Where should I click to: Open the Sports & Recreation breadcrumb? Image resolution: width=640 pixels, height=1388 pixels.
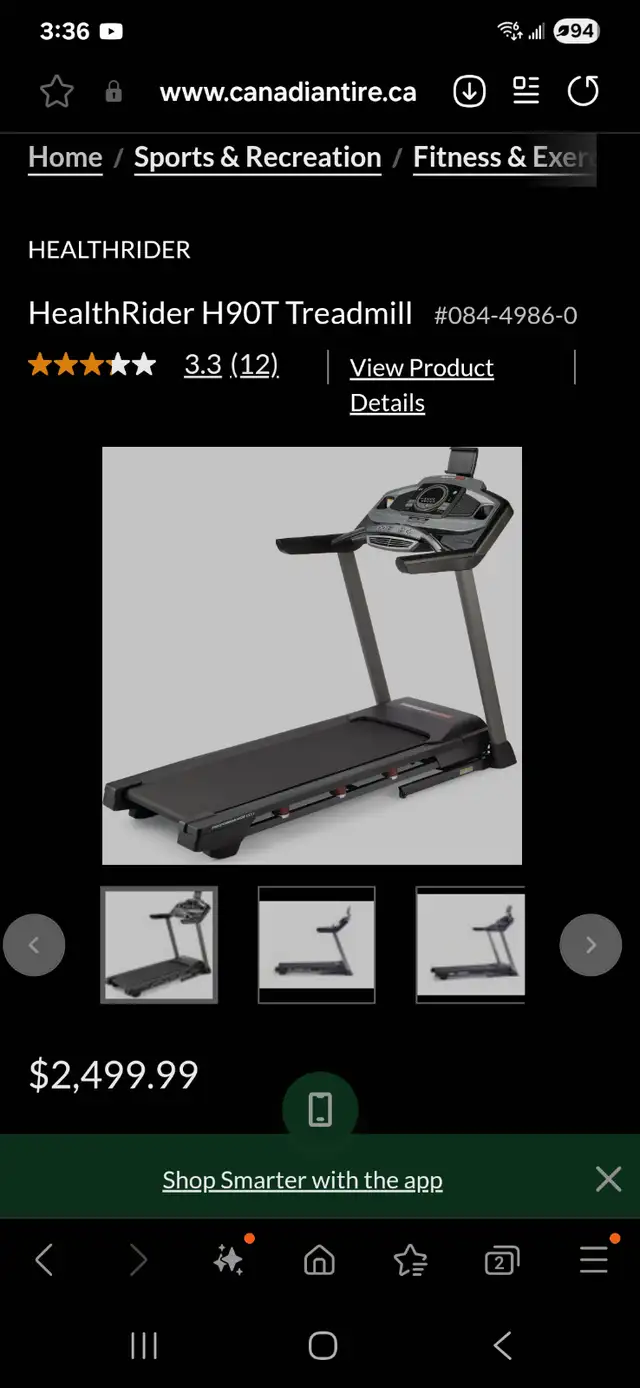(257, 157)
